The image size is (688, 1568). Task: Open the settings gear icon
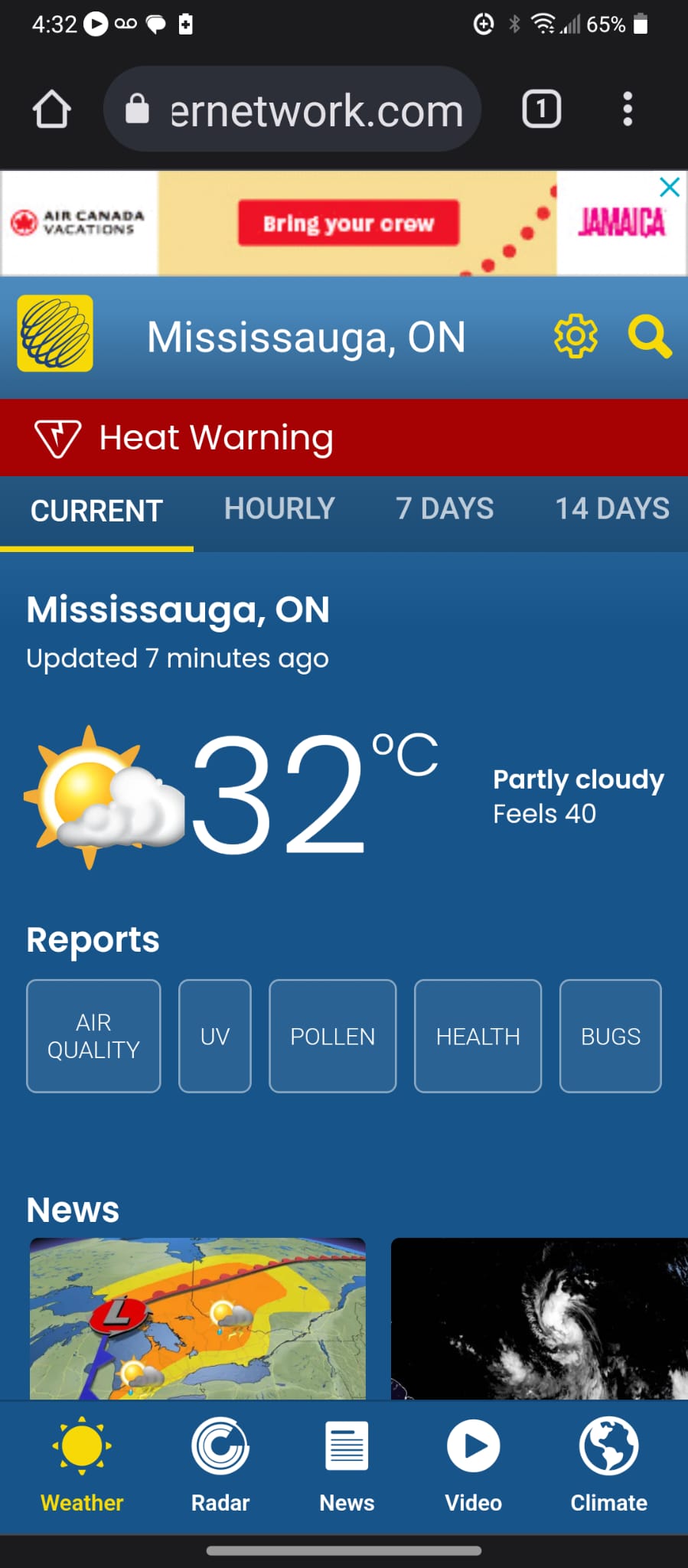576,336
